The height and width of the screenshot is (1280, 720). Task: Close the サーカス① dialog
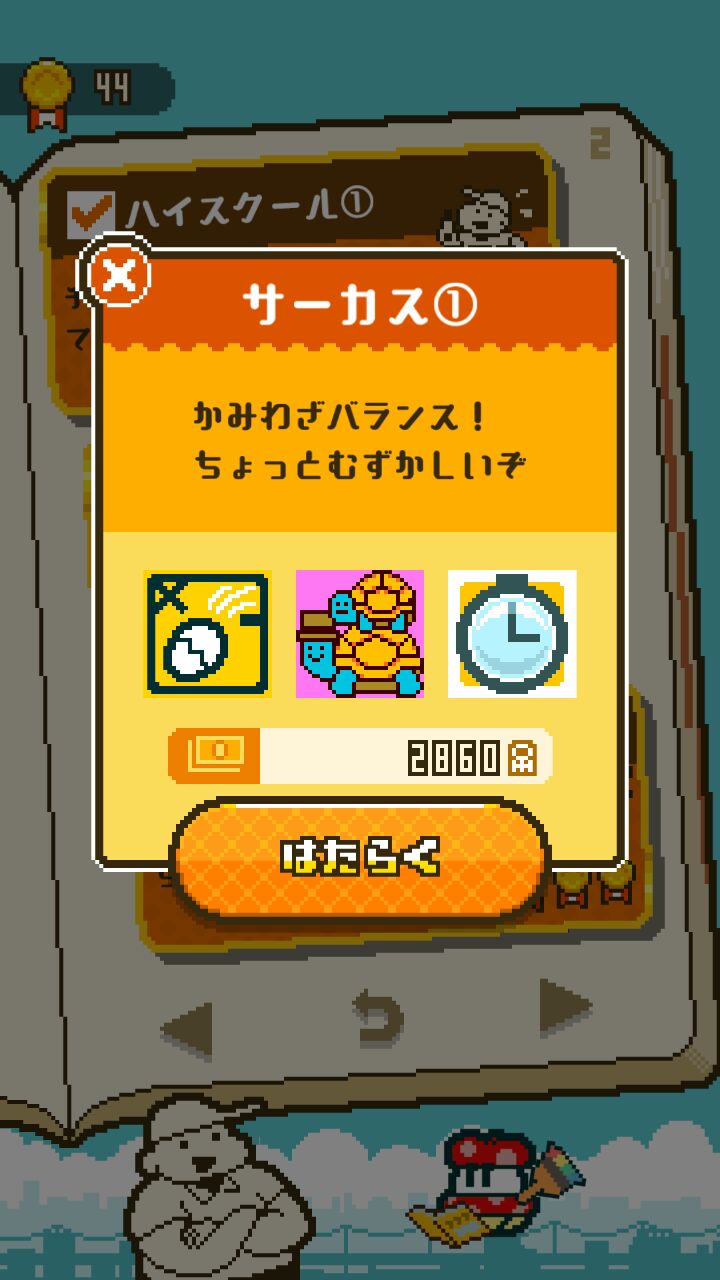click(x=120, y=273)
